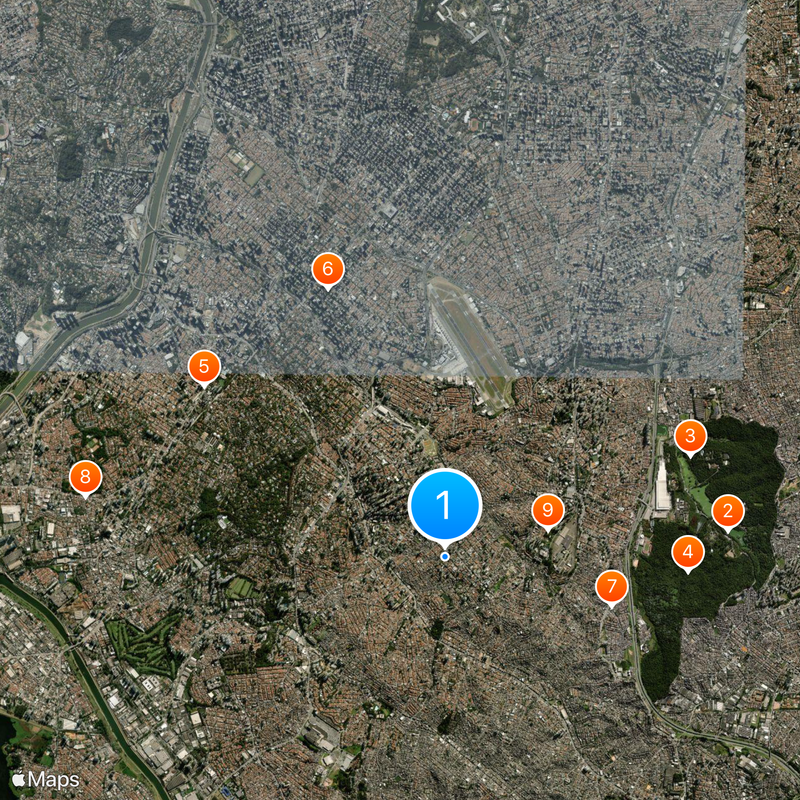The width and height of the screenshot is (800, 800).
Task: Open the pin numbered 7
Action: click(612, 586)
